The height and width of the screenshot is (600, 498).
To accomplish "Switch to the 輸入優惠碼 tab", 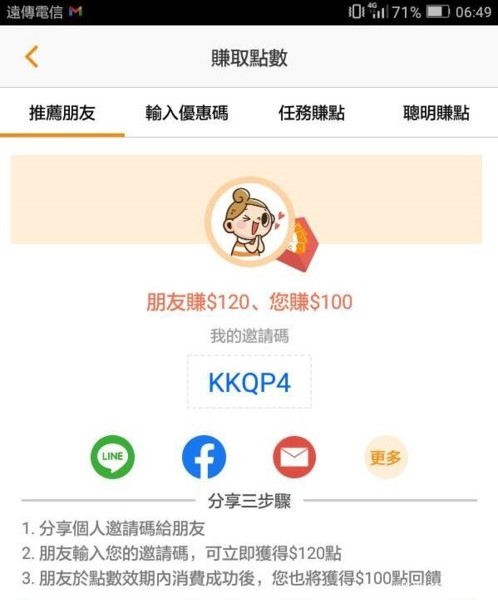I will (187, 113).
